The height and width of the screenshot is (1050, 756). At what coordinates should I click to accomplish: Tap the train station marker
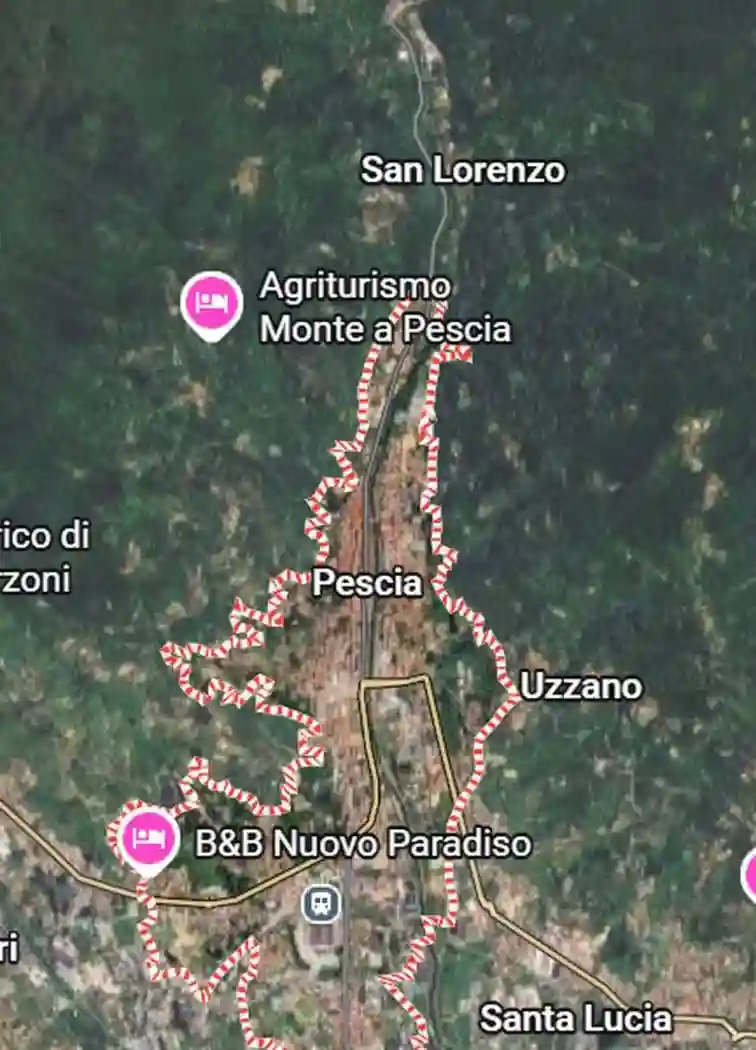(321, 904)
